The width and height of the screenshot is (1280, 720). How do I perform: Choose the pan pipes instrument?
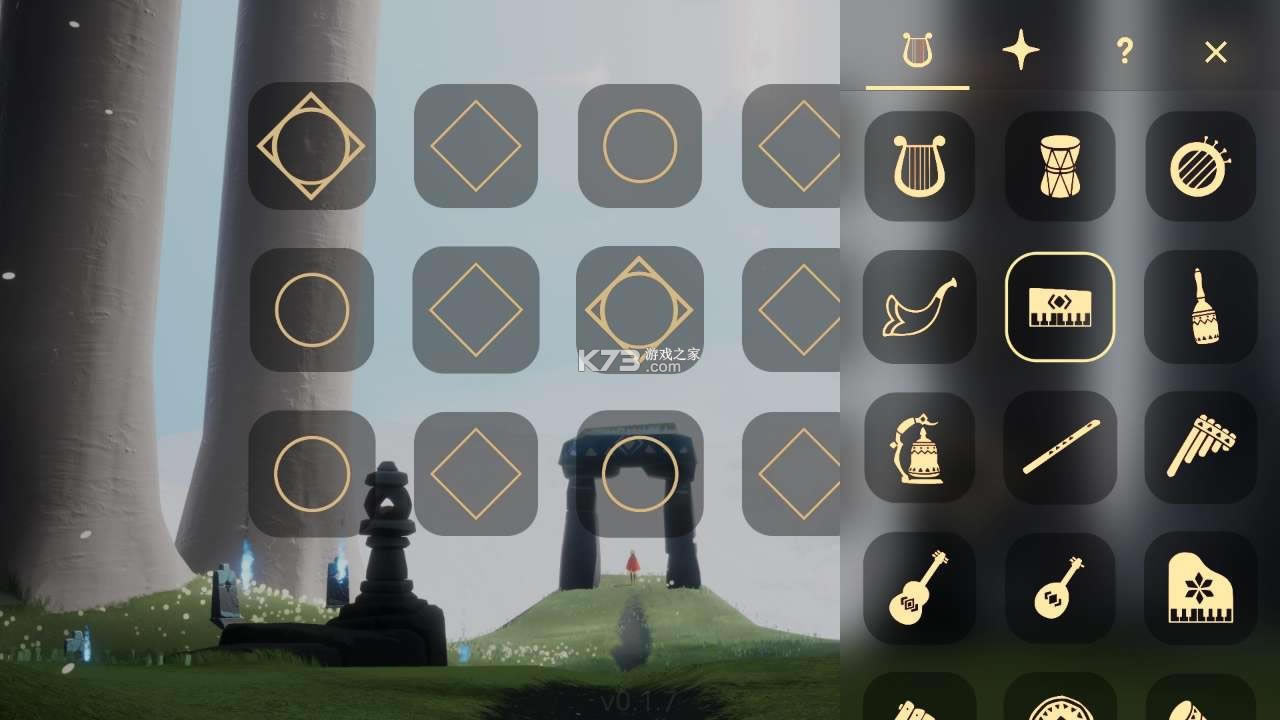point(1200,447)
